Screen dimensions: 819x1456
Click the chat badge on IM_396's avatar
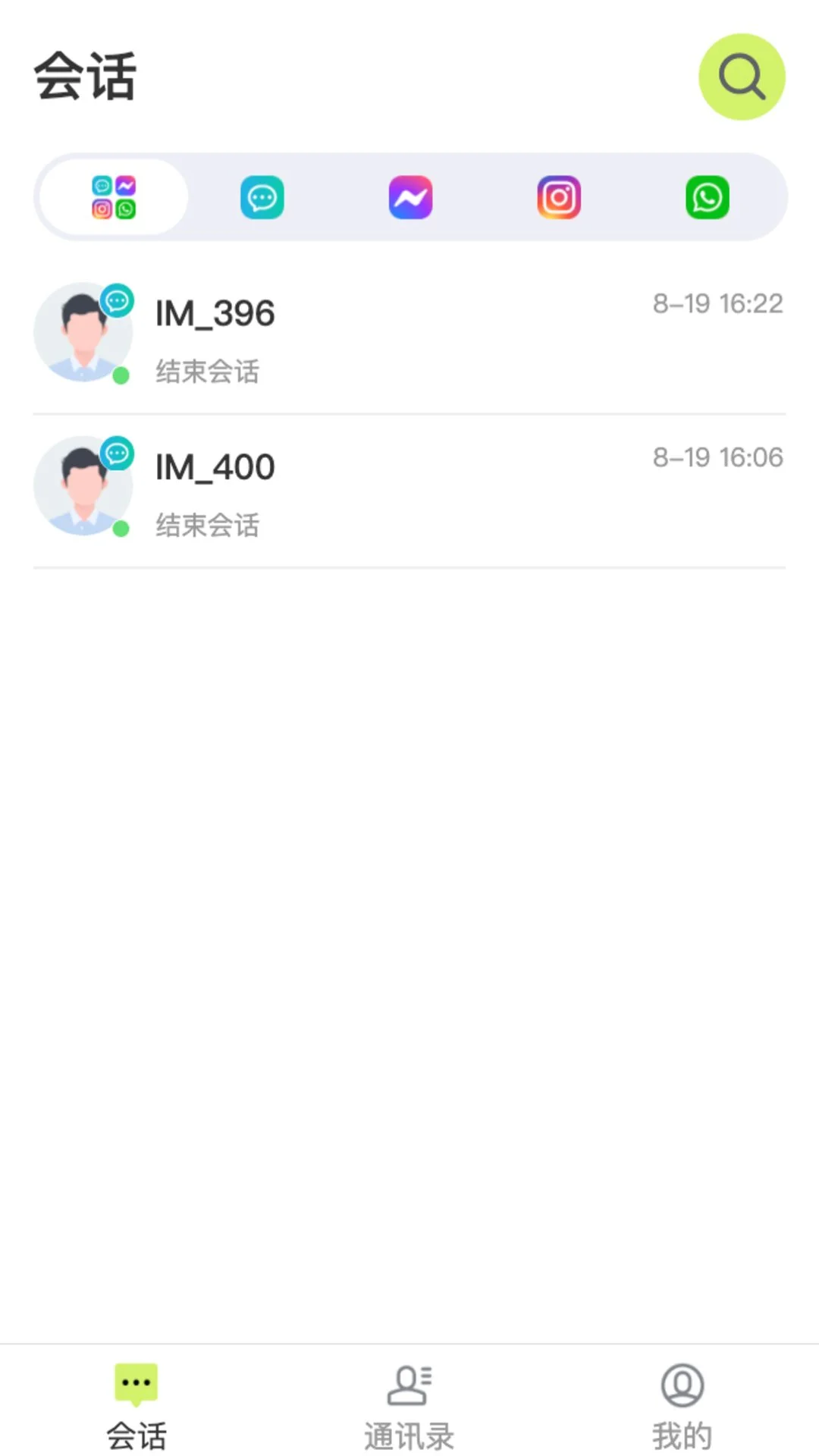point(118,300)
